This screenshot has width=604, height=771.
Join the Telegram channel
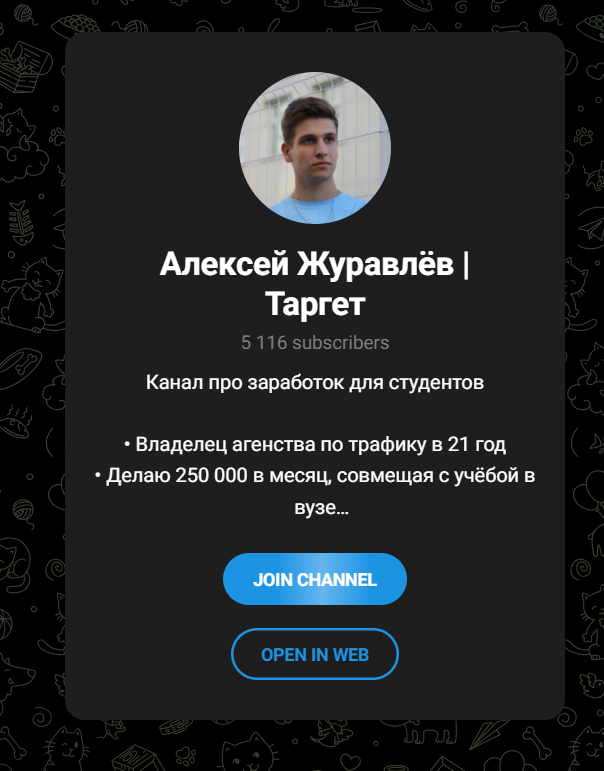pyautogui.click(x=314, y=579)
